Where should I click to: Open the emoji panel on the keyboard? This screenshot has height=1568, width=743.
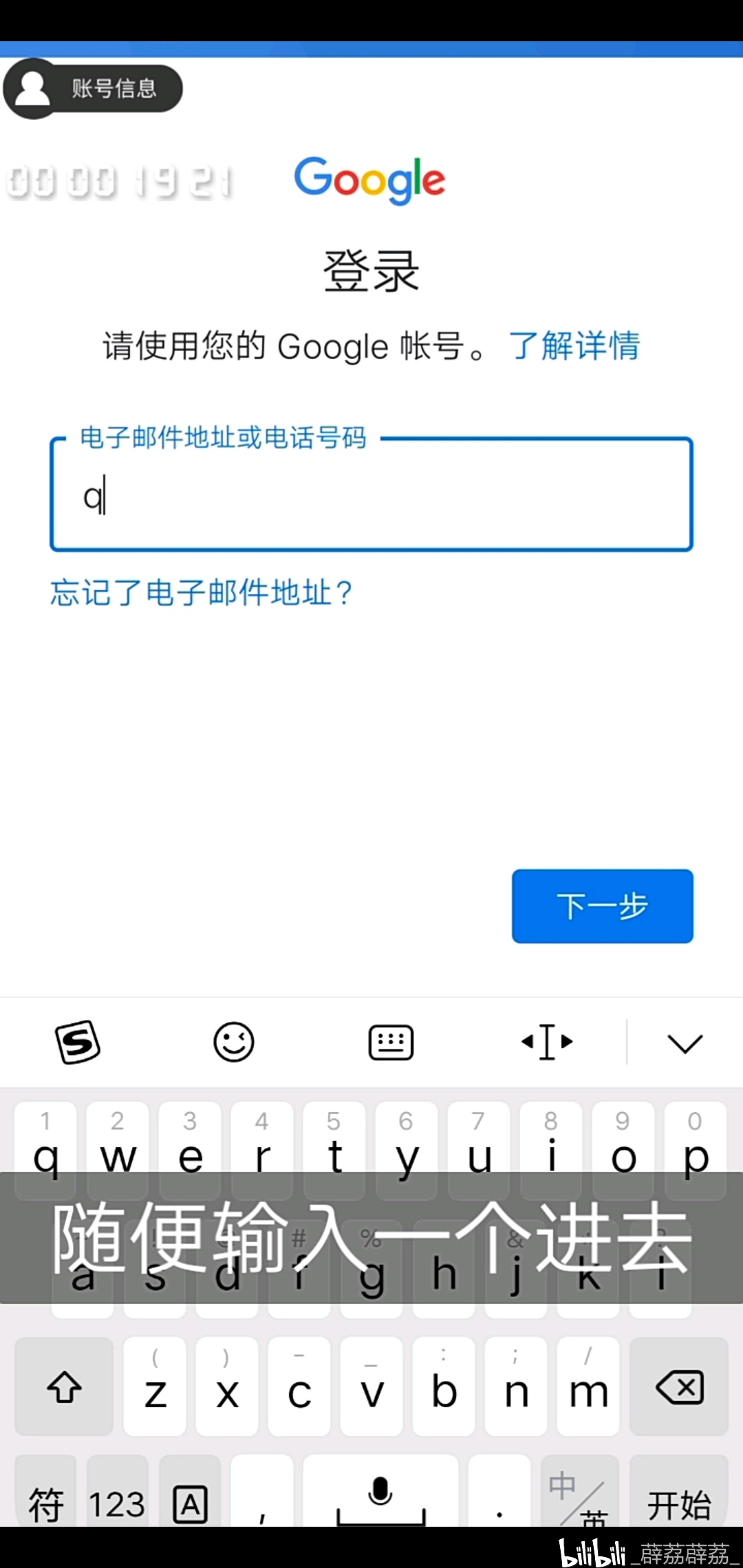(x=234, y=1042)
